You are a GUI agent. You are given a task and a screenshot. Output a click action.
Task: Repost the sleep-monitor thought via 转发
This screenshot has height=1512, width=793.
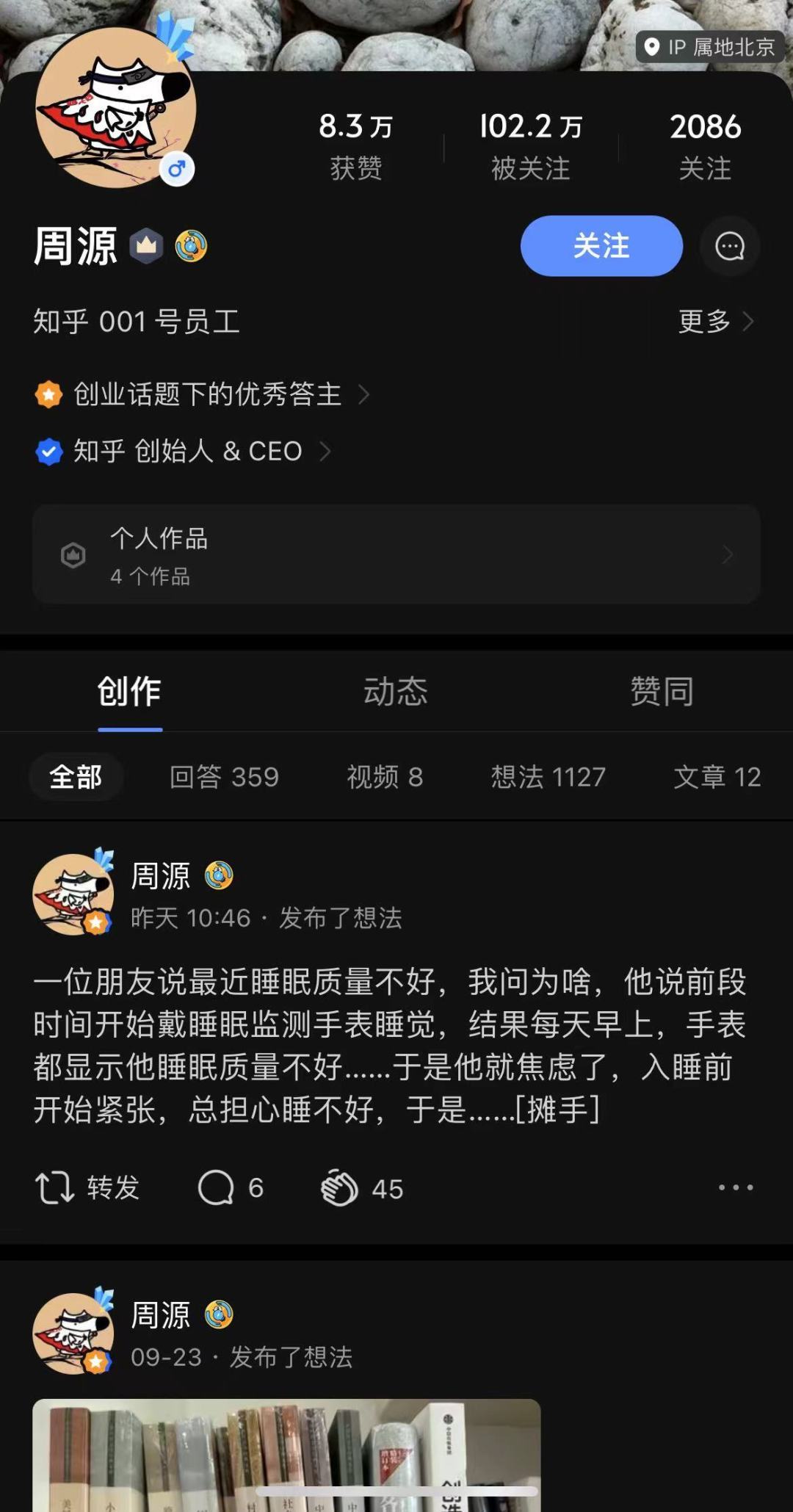tap(88, 1187)
